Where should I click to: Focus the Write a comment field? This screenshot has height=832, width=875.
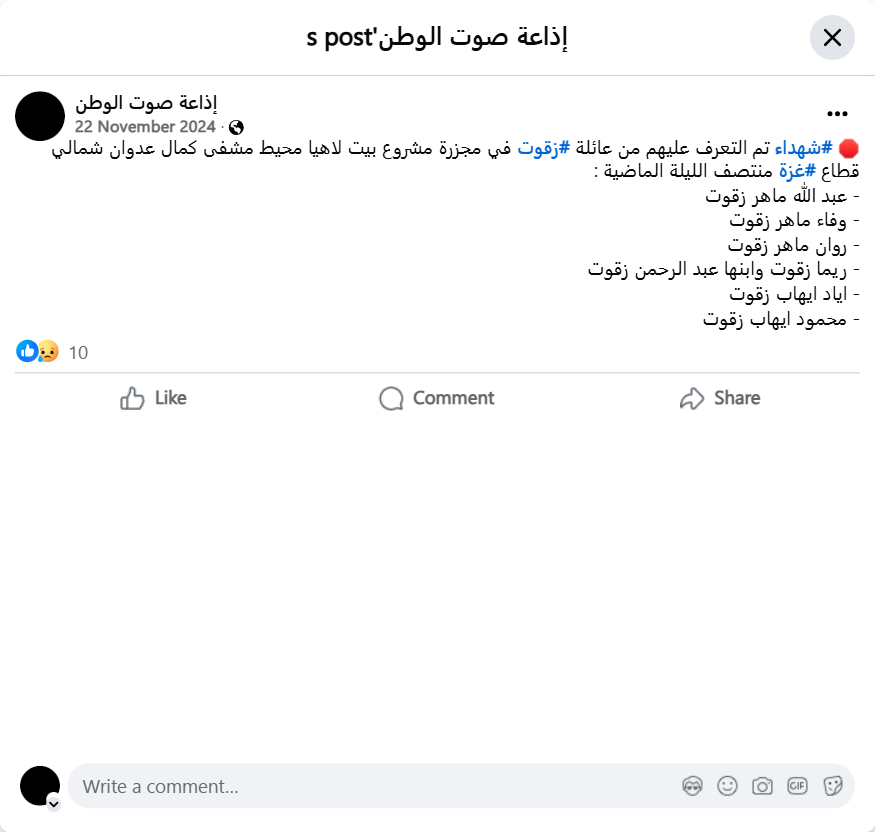pyautogui.click(x=370, y=786)
